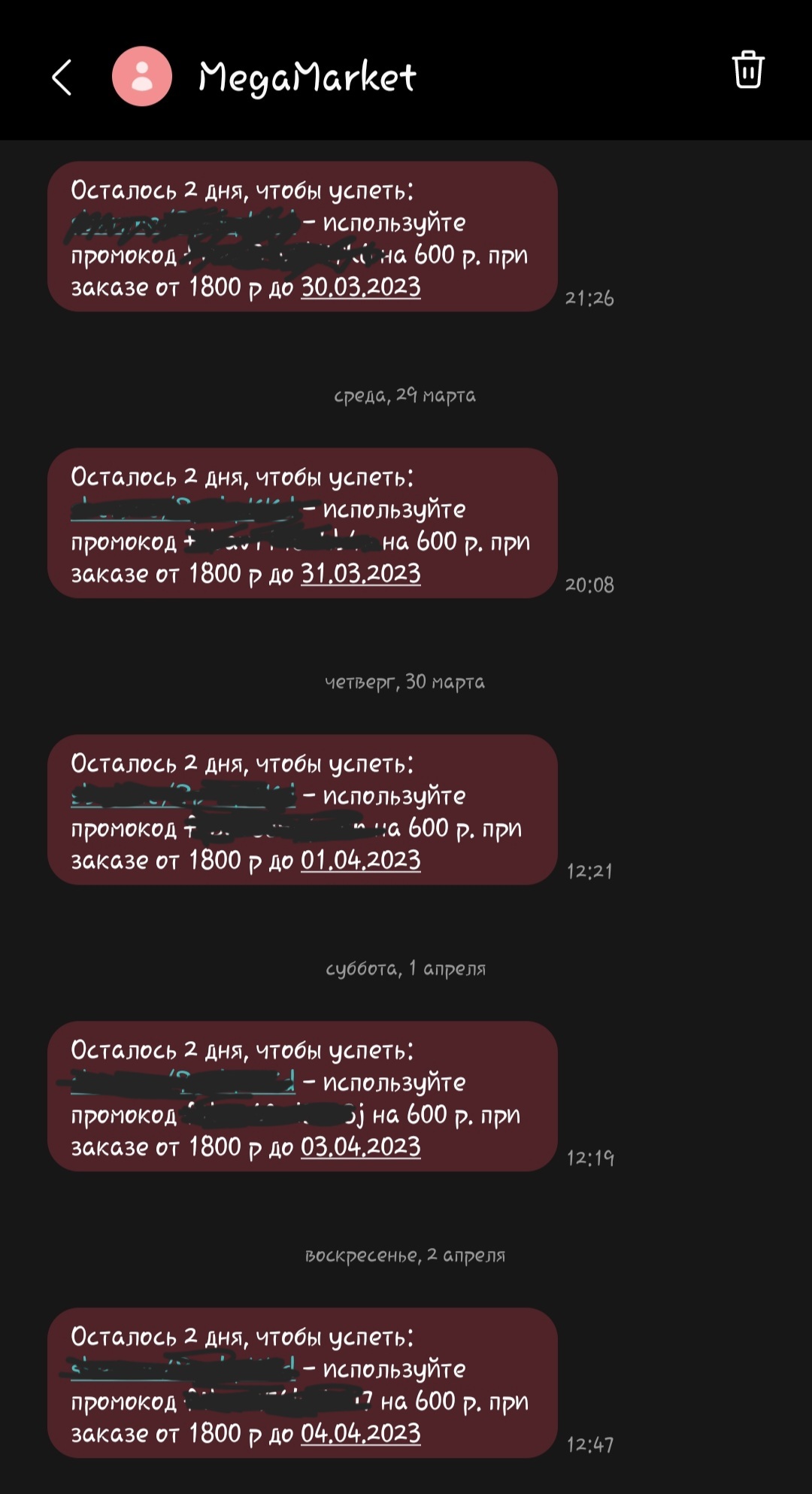Screen dimensions: 812x1494
Task: Open the redacted link in the 12:47 message
Action: coord(183,1370)
